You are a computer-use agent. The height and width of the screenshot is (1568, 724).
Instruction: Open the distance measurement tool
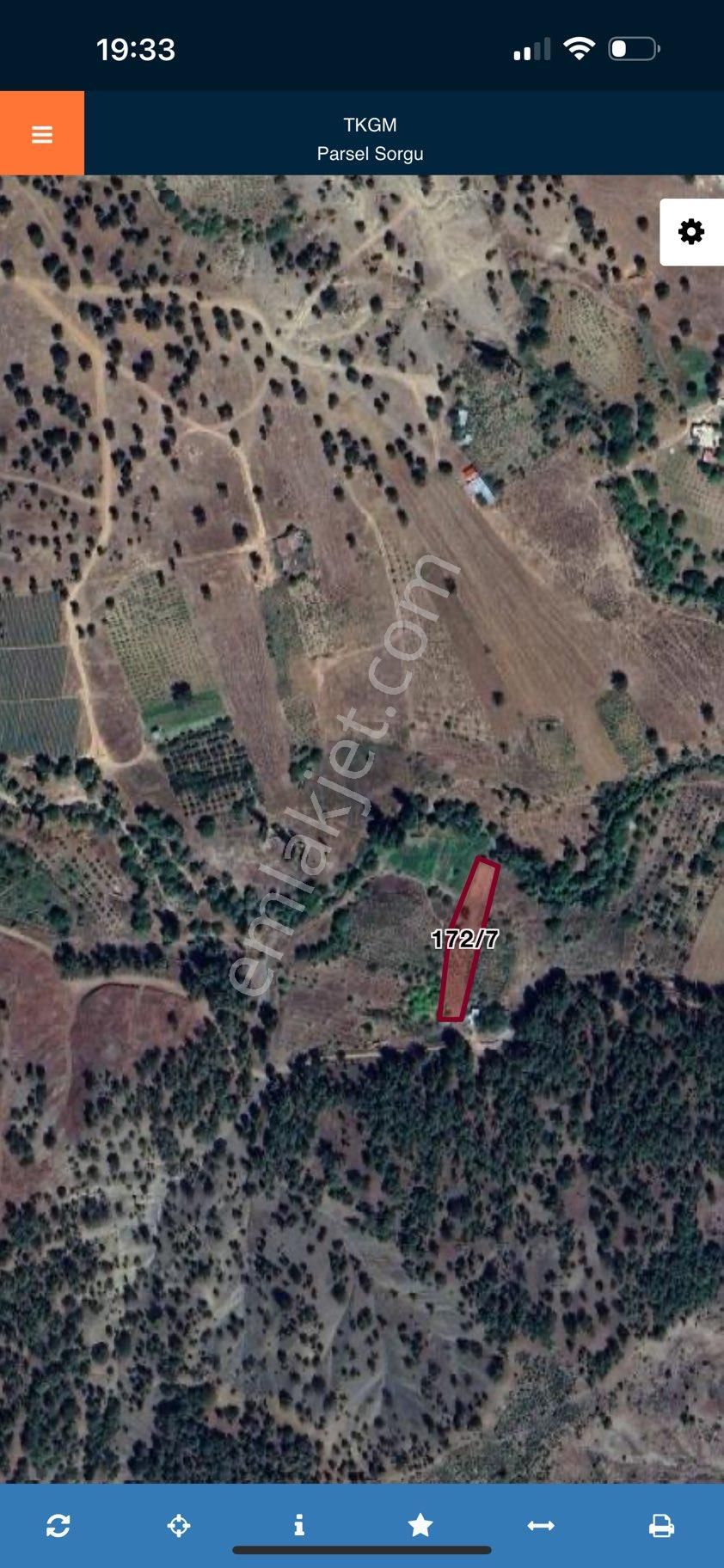(x=541, y=1525)
